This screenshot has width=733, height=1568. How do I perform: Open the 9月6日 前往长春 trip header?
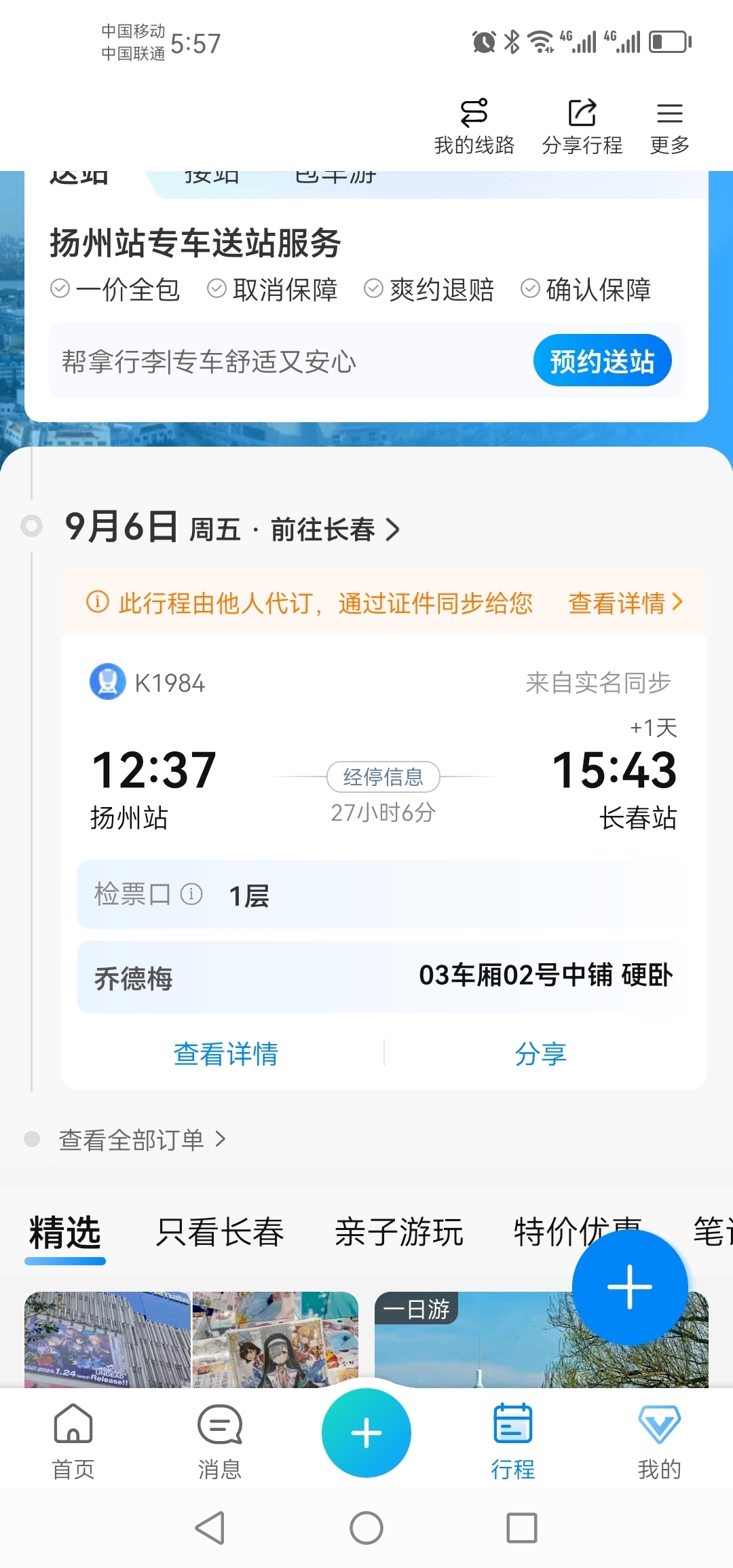[x=231, y=527]
